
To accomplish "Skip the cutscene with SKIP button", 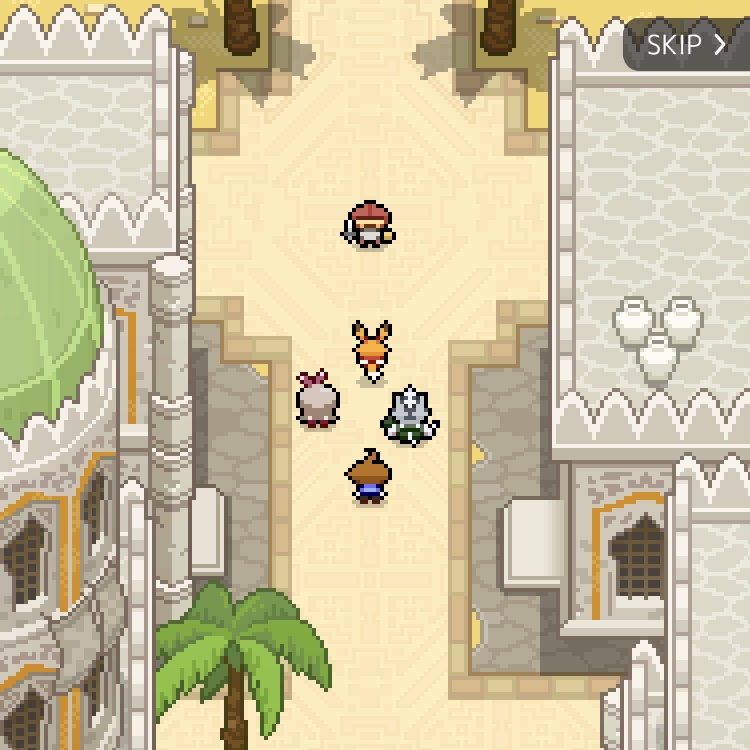I will pos(686,45).
